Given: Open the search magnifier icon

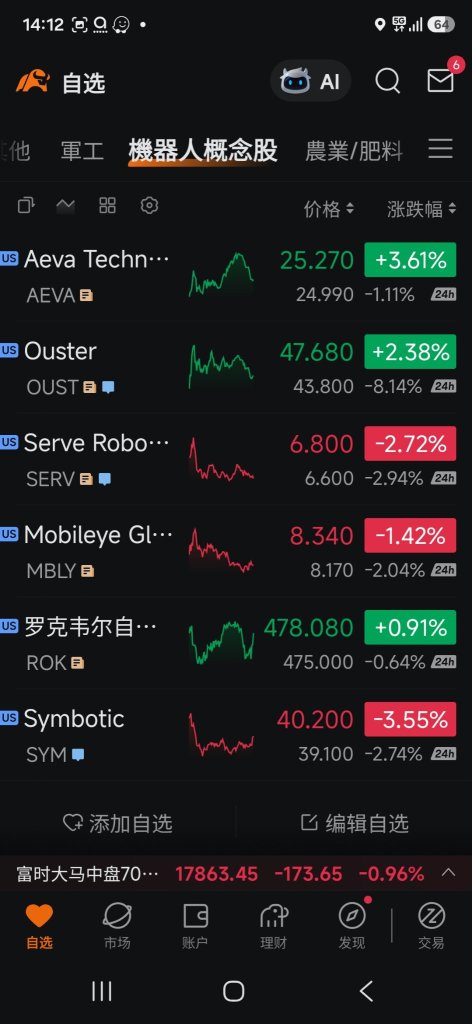Looking at the screenshot, I should [x=387, y=81].
